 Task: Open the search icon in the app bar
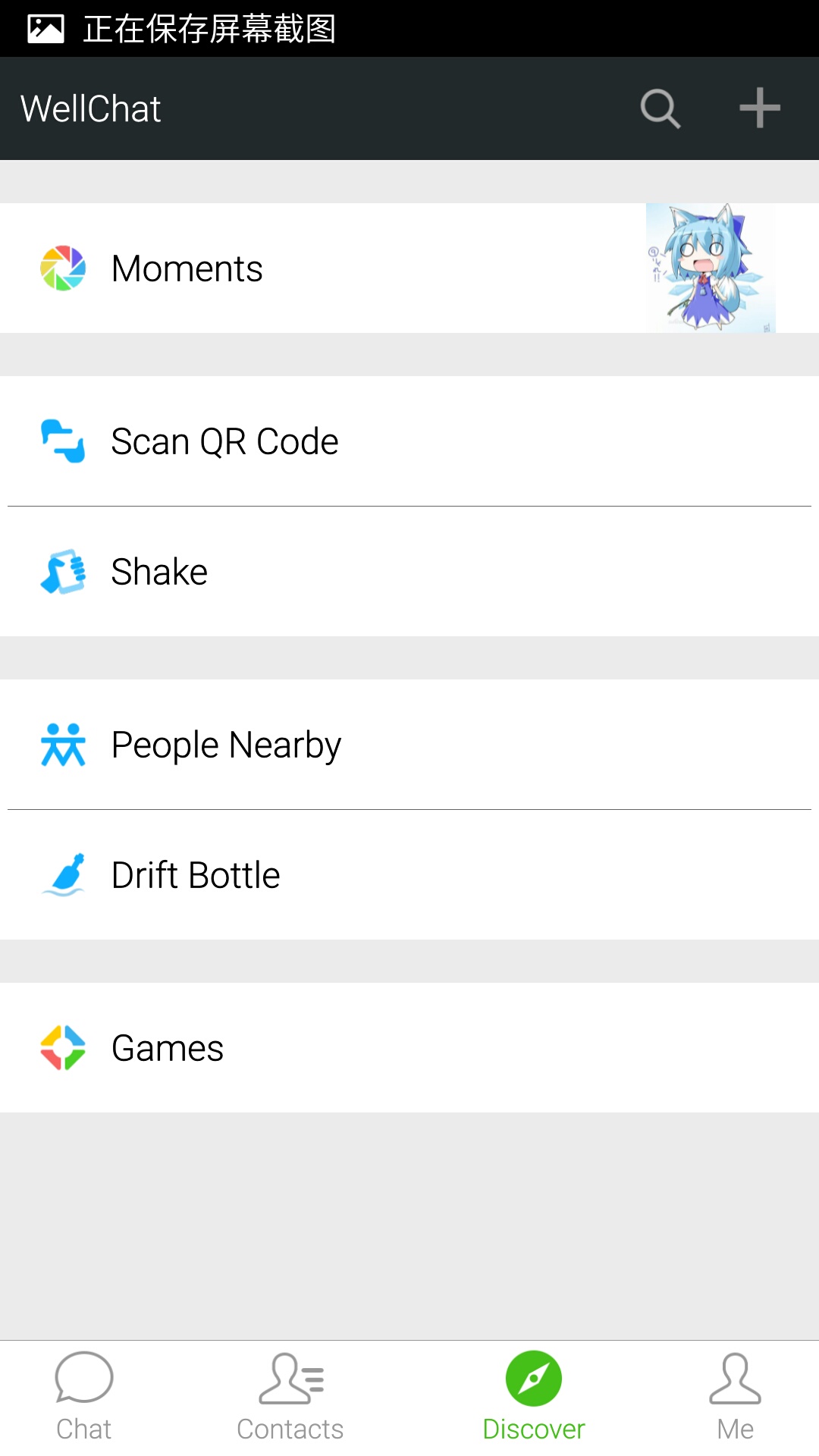[660, 108]
